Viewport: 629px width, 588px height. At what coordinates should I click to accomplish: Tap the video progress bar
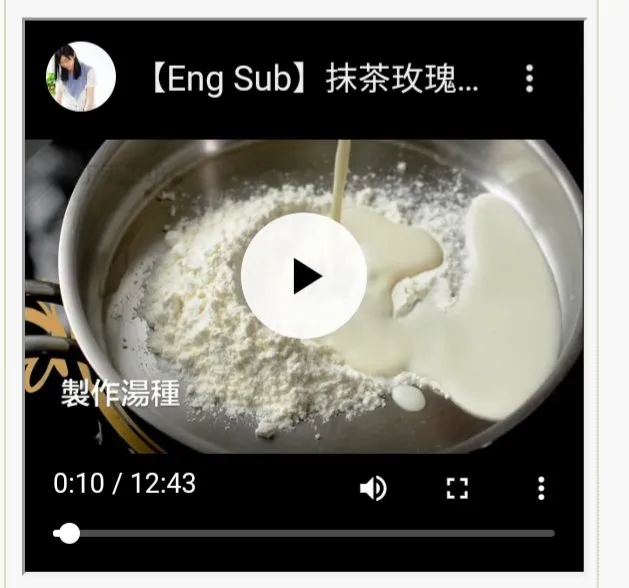[x=304, y=534]
